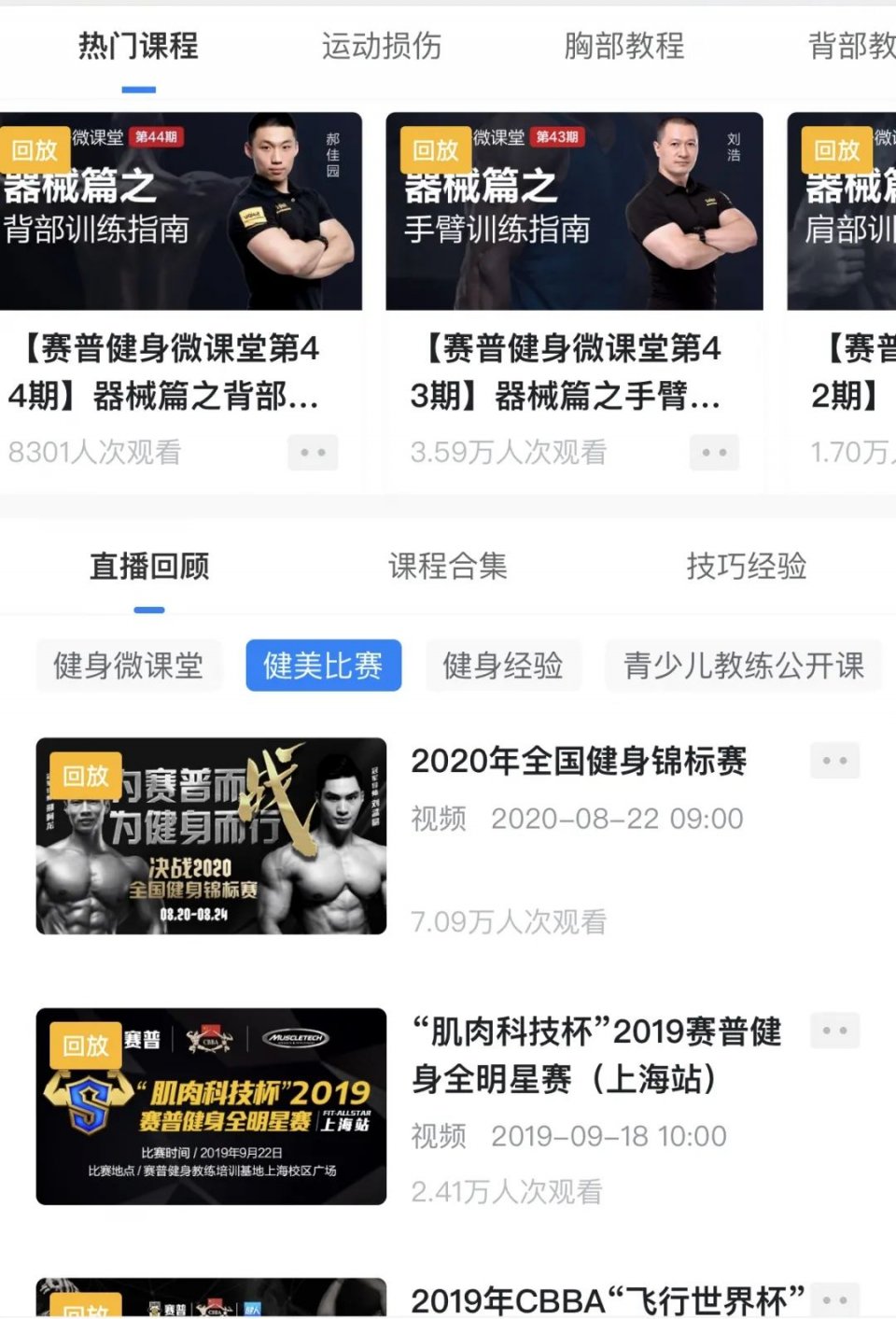Filter by 青少儿教练公开课 chip
The width and height of the screenshot is (896, 1319).
(743, 666)
